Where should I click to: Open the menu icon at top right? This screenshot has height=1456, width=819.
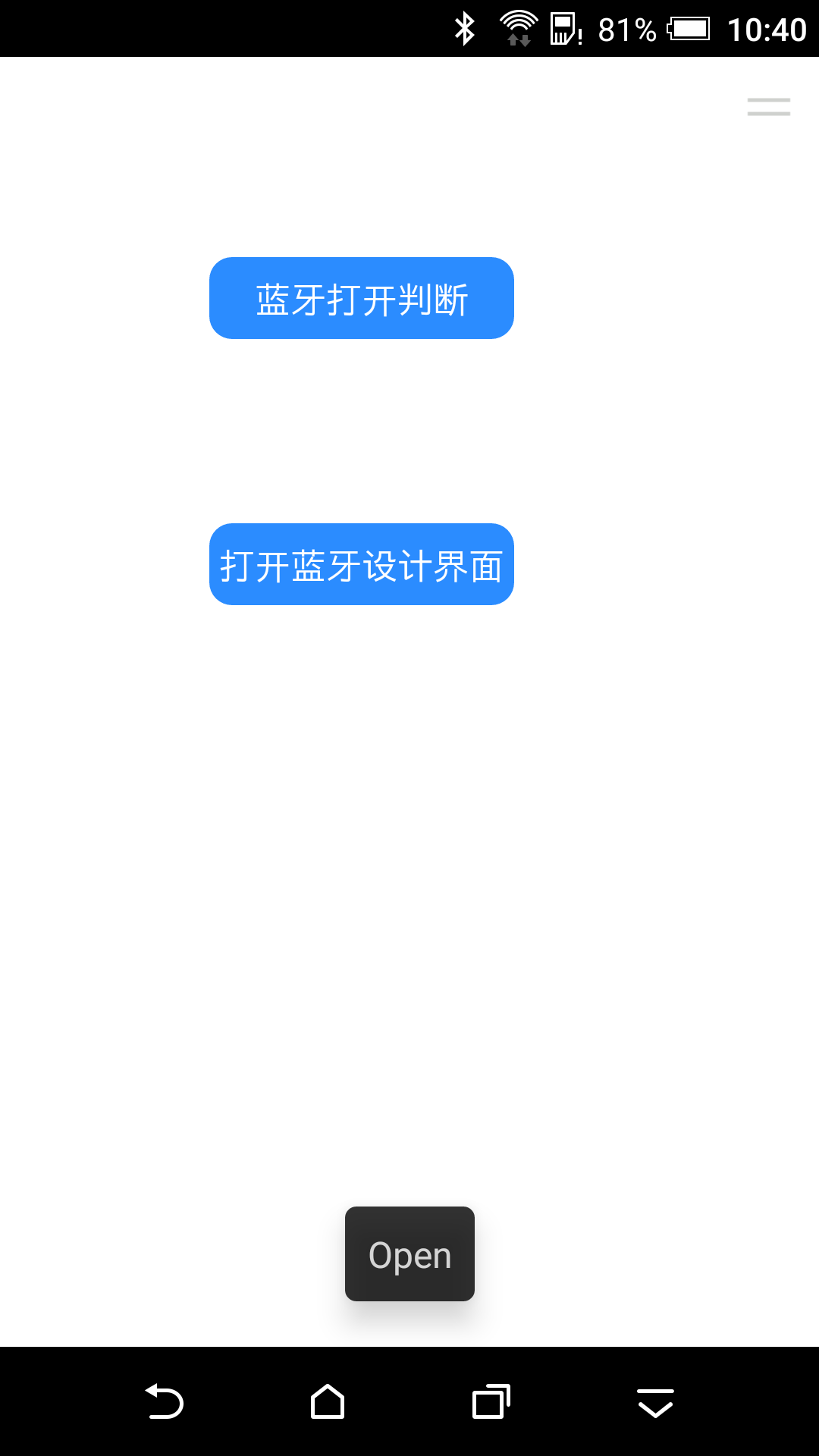(x=768, y=107)
